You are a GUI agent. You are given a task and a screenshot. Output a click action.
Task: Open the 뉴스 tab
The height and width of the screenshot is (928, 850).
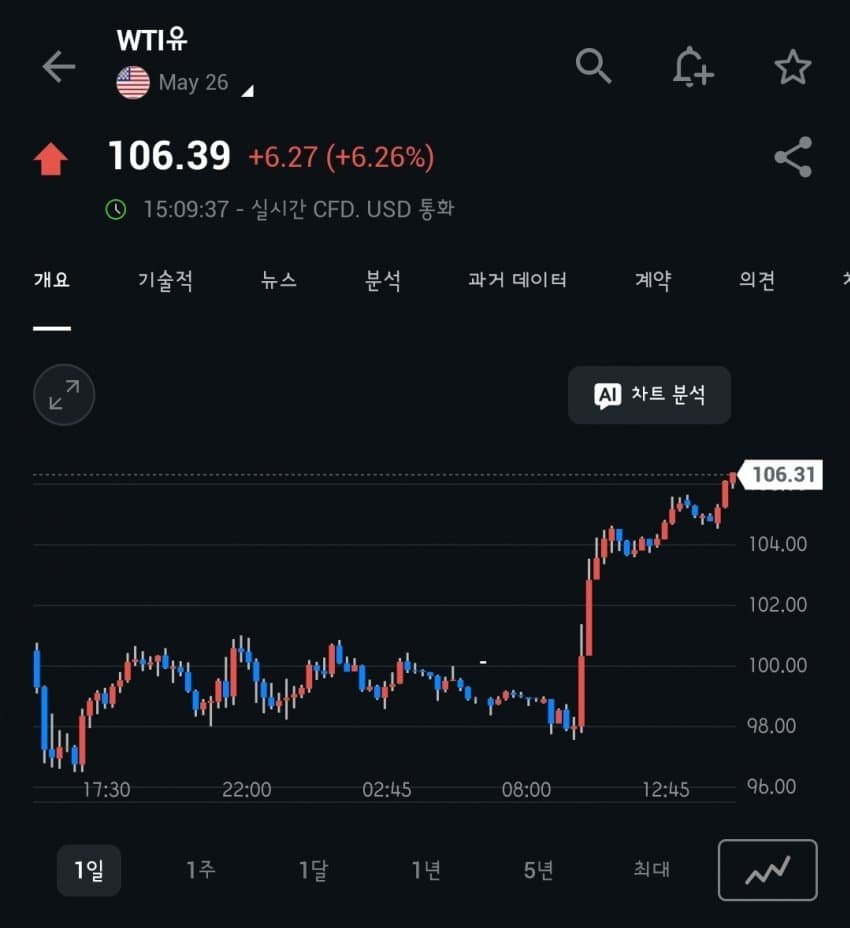click(279, 281)
